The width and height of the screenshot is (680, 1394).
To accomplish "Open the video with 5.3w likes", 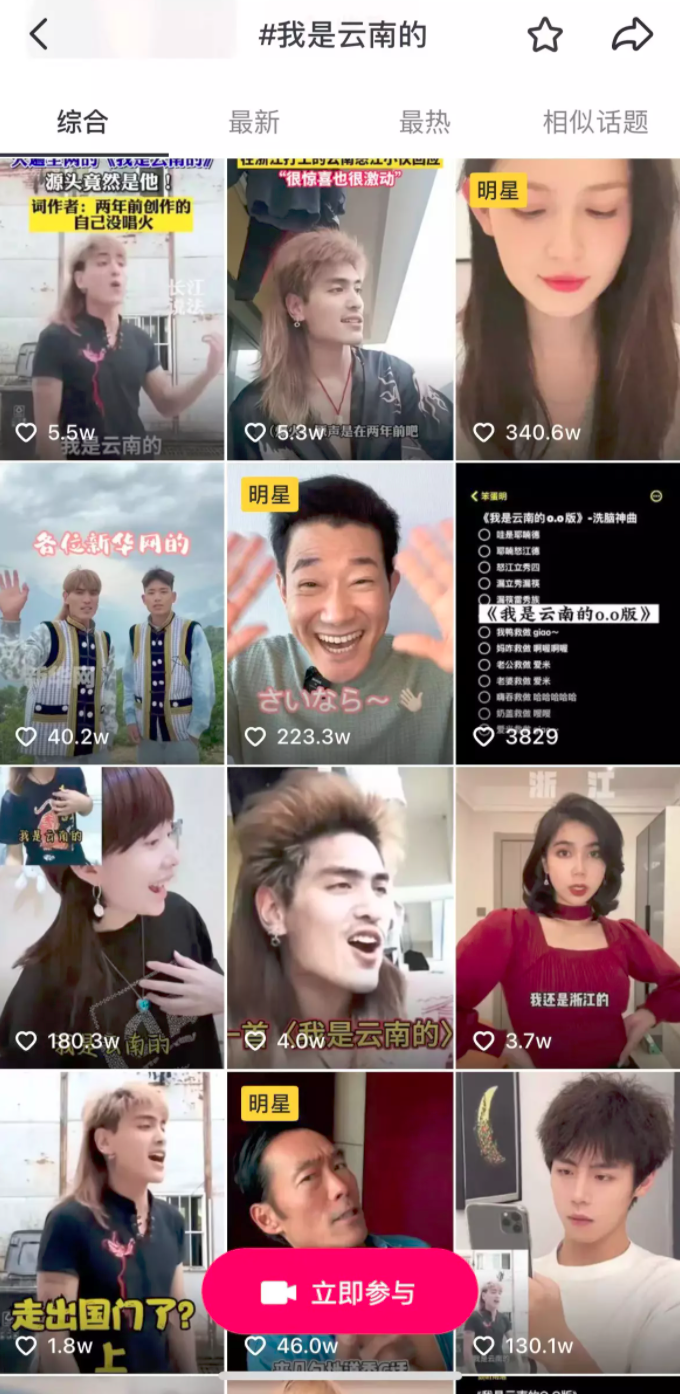I will click(340, 310).
